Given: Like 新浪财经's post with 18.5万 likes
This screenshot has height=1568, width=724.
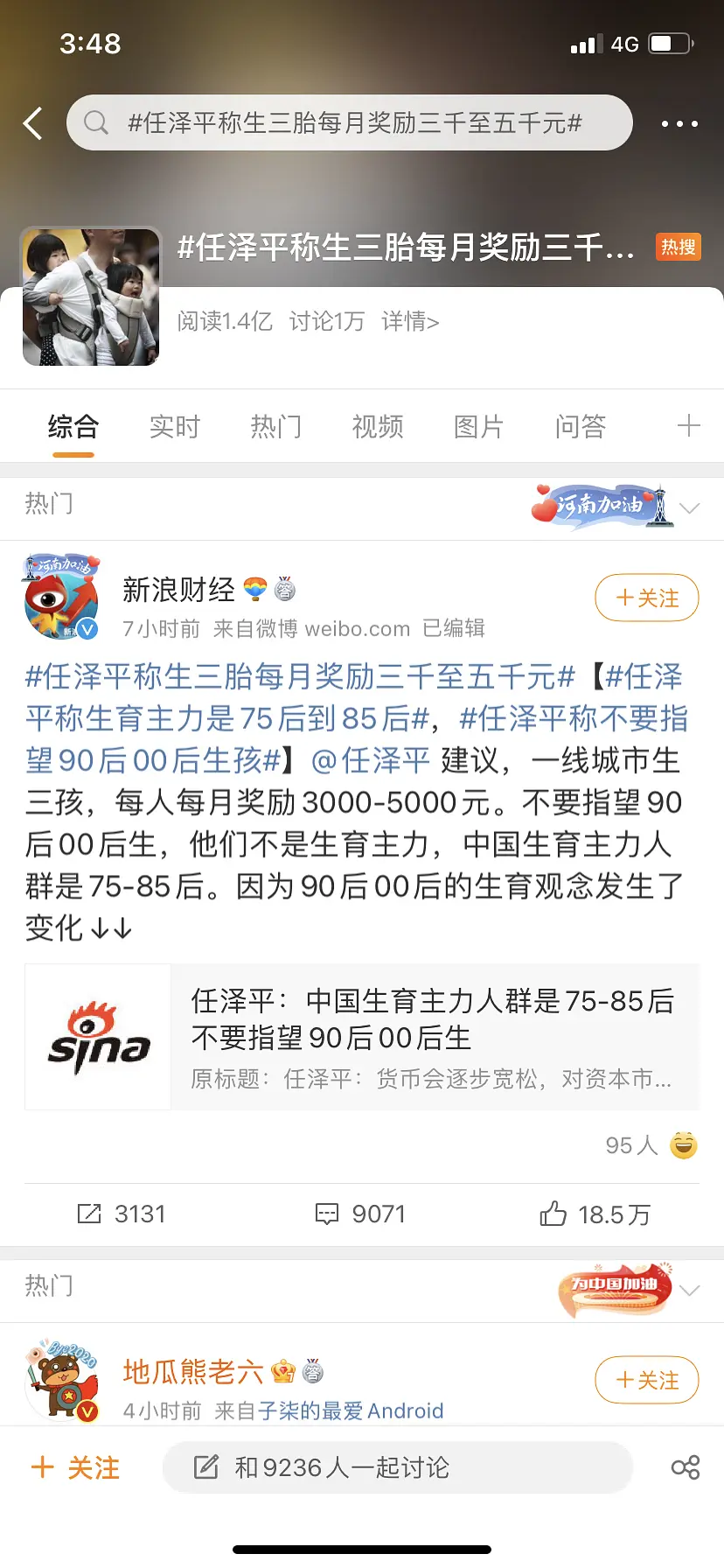Looking at the screenshot, I should 595,1214.
